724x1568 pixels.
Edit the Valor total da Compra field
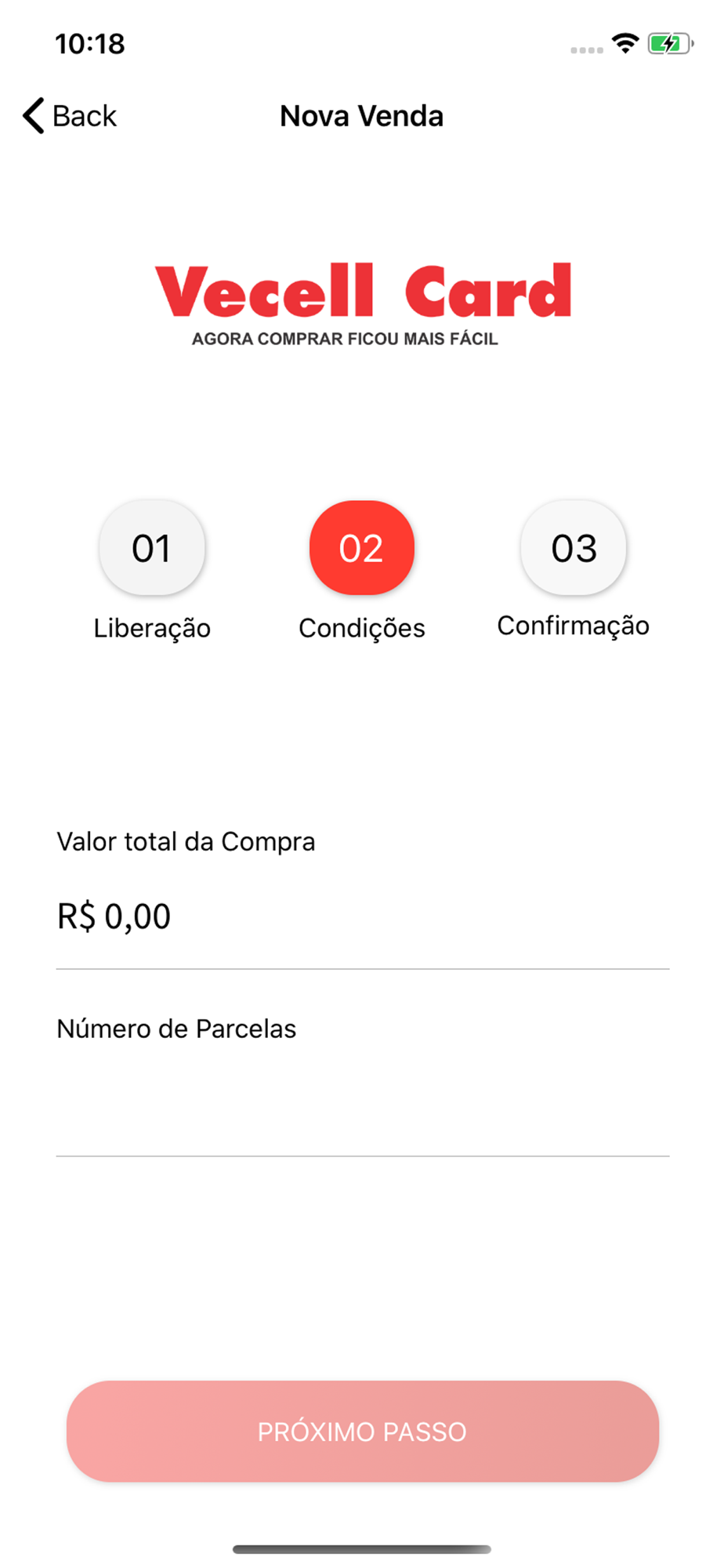pos(363,916)
